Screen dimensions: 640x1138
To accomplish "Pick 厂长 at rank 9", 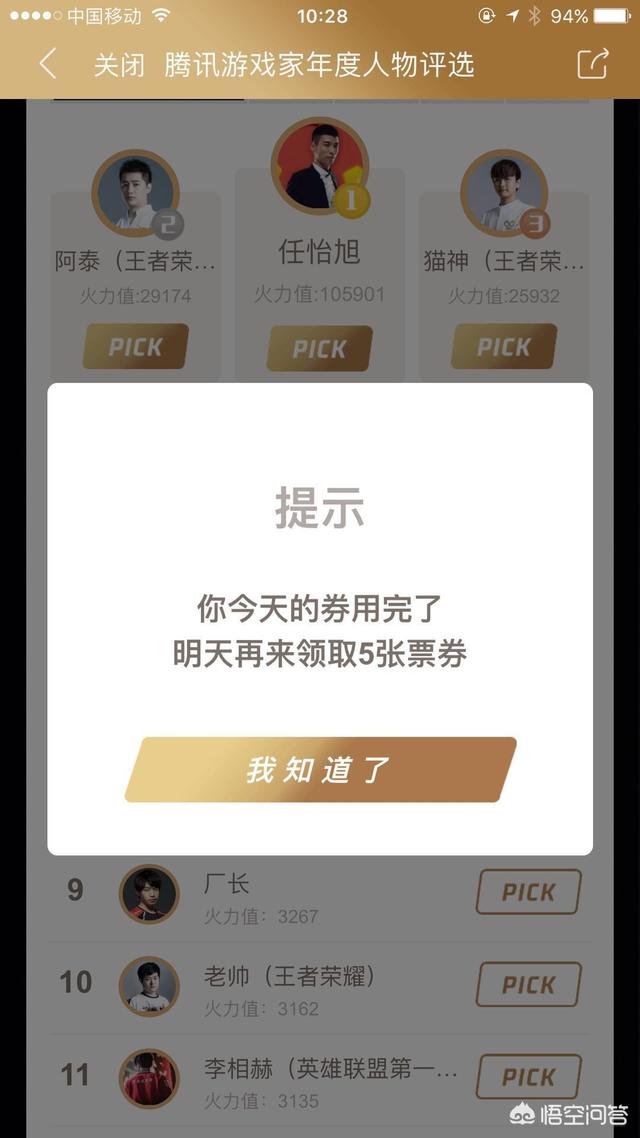I will click(528, 891).
